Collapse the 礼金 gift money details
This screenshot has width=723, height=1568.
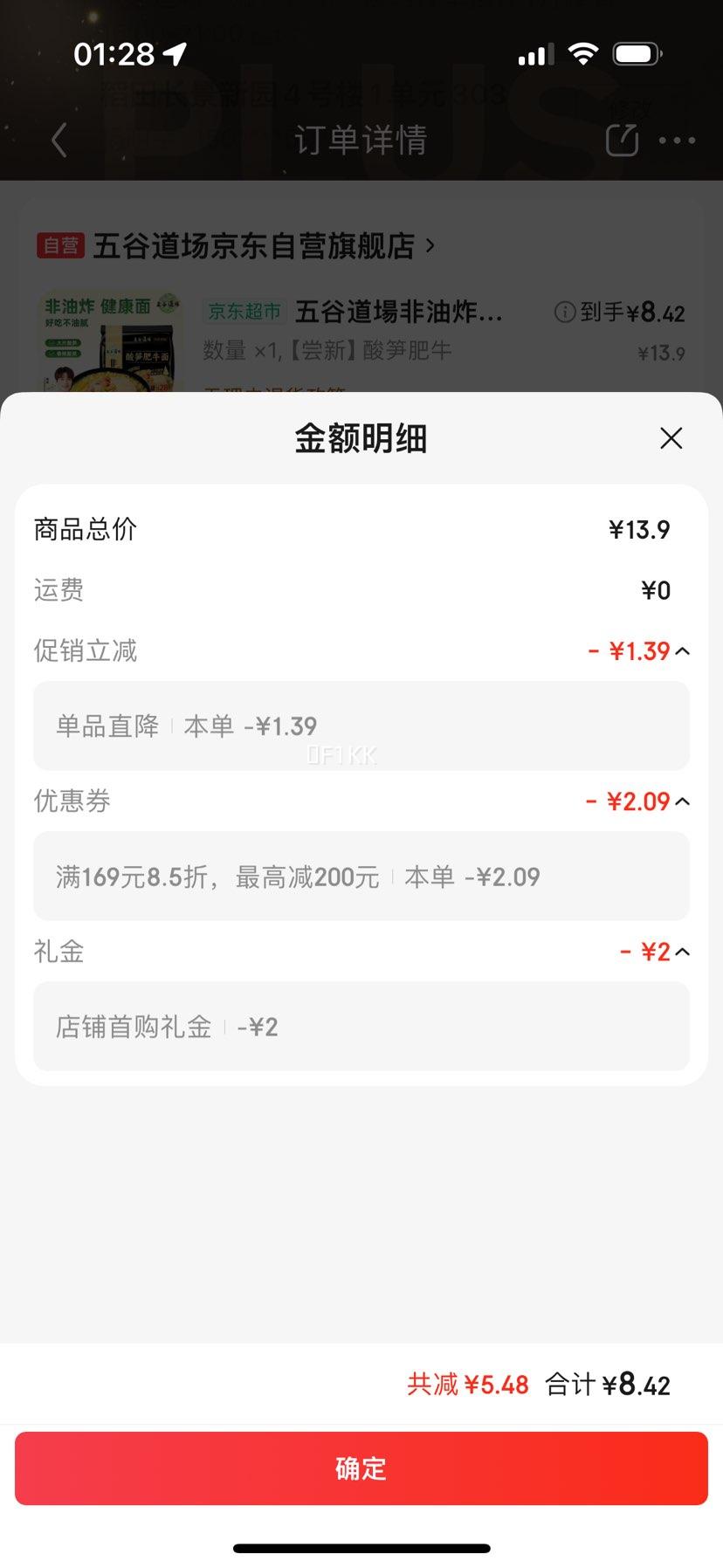coord(685,951)
